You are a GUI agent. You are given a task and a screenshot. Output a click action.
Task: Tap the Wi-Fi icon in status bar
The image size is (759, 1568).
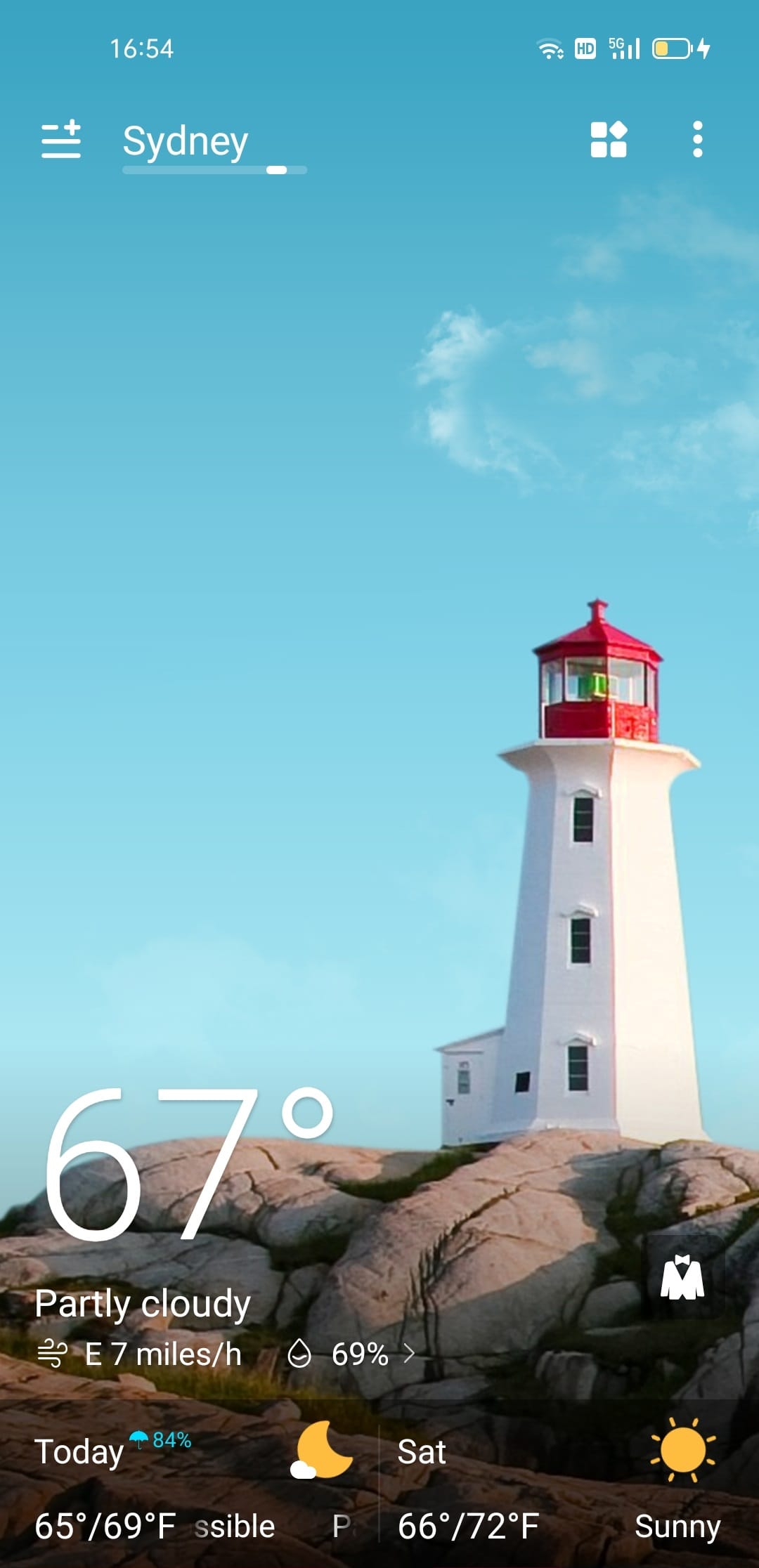pos(549,48)
